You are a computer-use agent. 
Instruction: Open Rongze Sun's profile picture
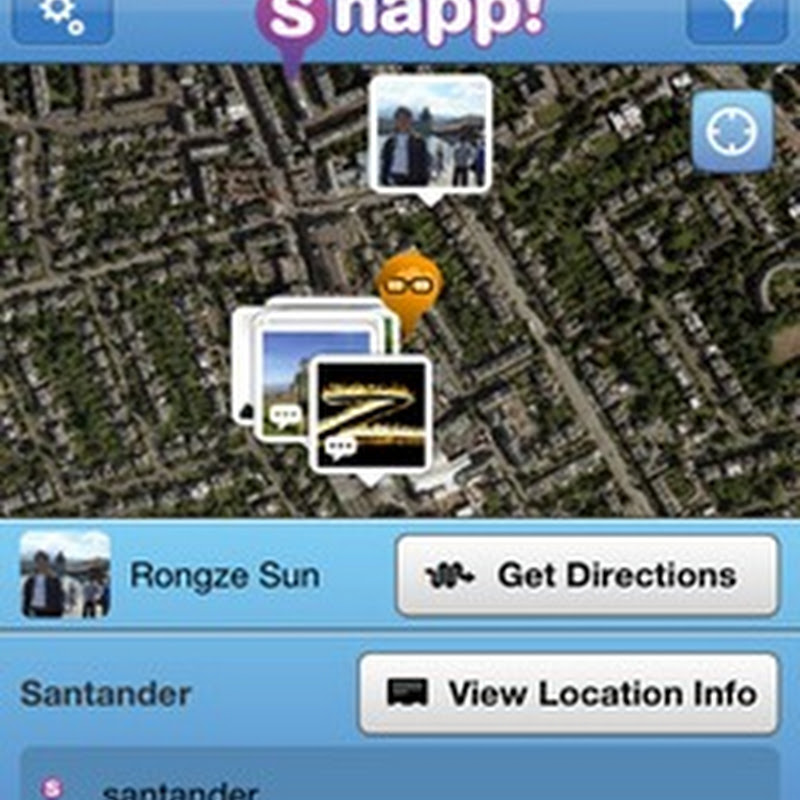(66, 574)
